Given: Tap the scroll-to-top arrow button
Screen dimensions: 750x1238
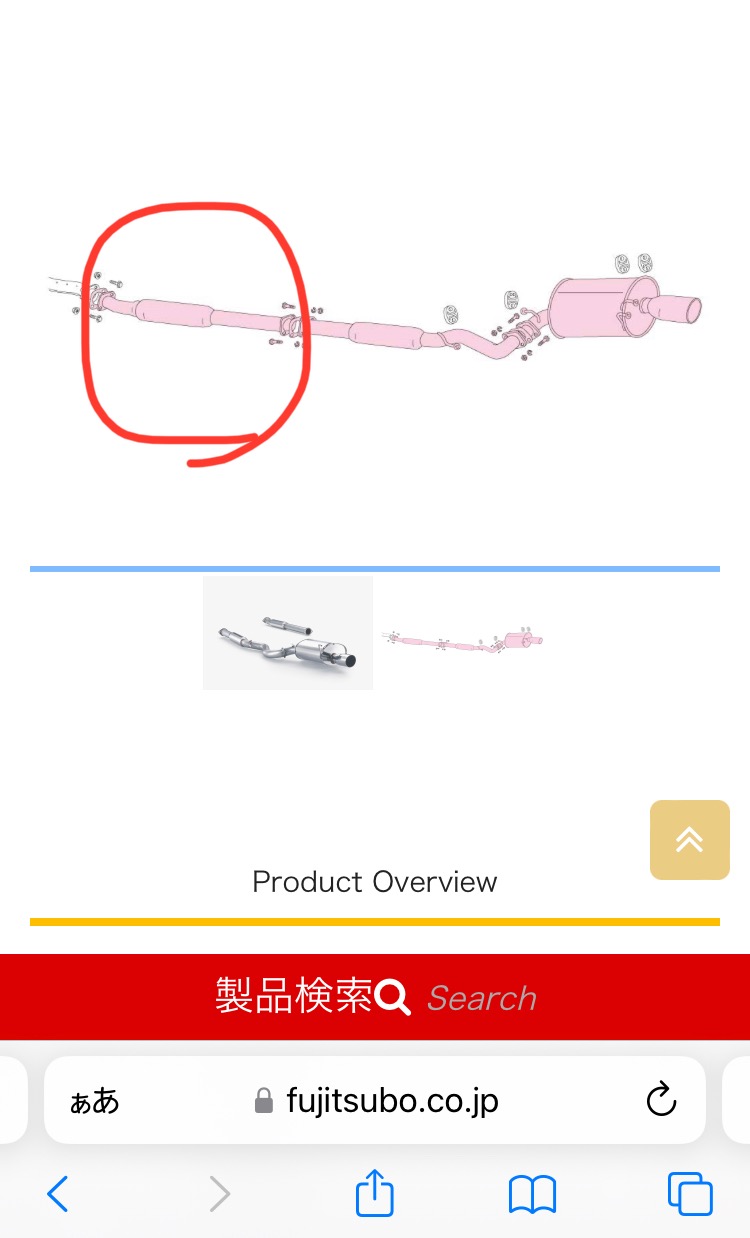Looking at the screenshot, I should 690,840.
